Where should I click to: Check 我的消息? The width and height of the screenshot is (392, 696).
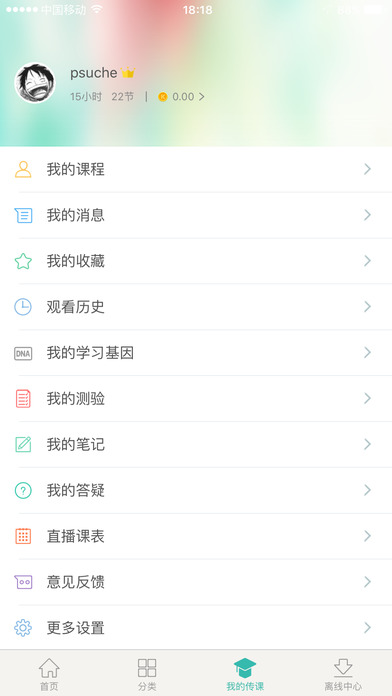tap(196, 215)
